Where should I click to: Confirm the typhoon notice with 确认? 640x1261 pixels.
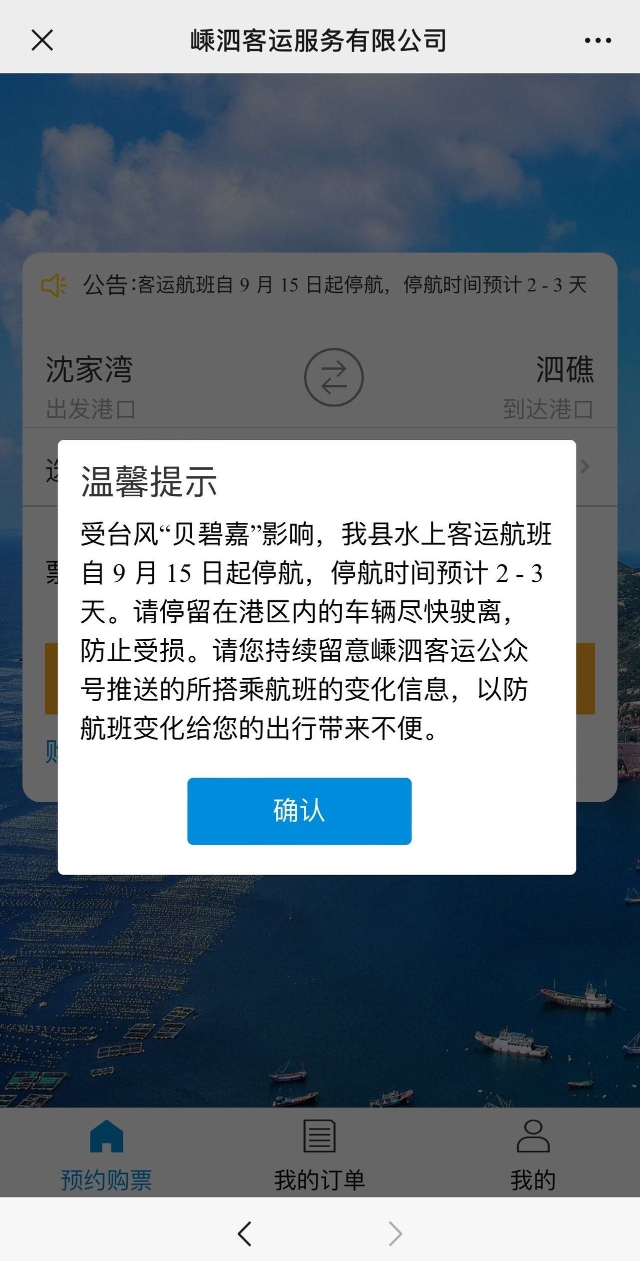point(299,811)
